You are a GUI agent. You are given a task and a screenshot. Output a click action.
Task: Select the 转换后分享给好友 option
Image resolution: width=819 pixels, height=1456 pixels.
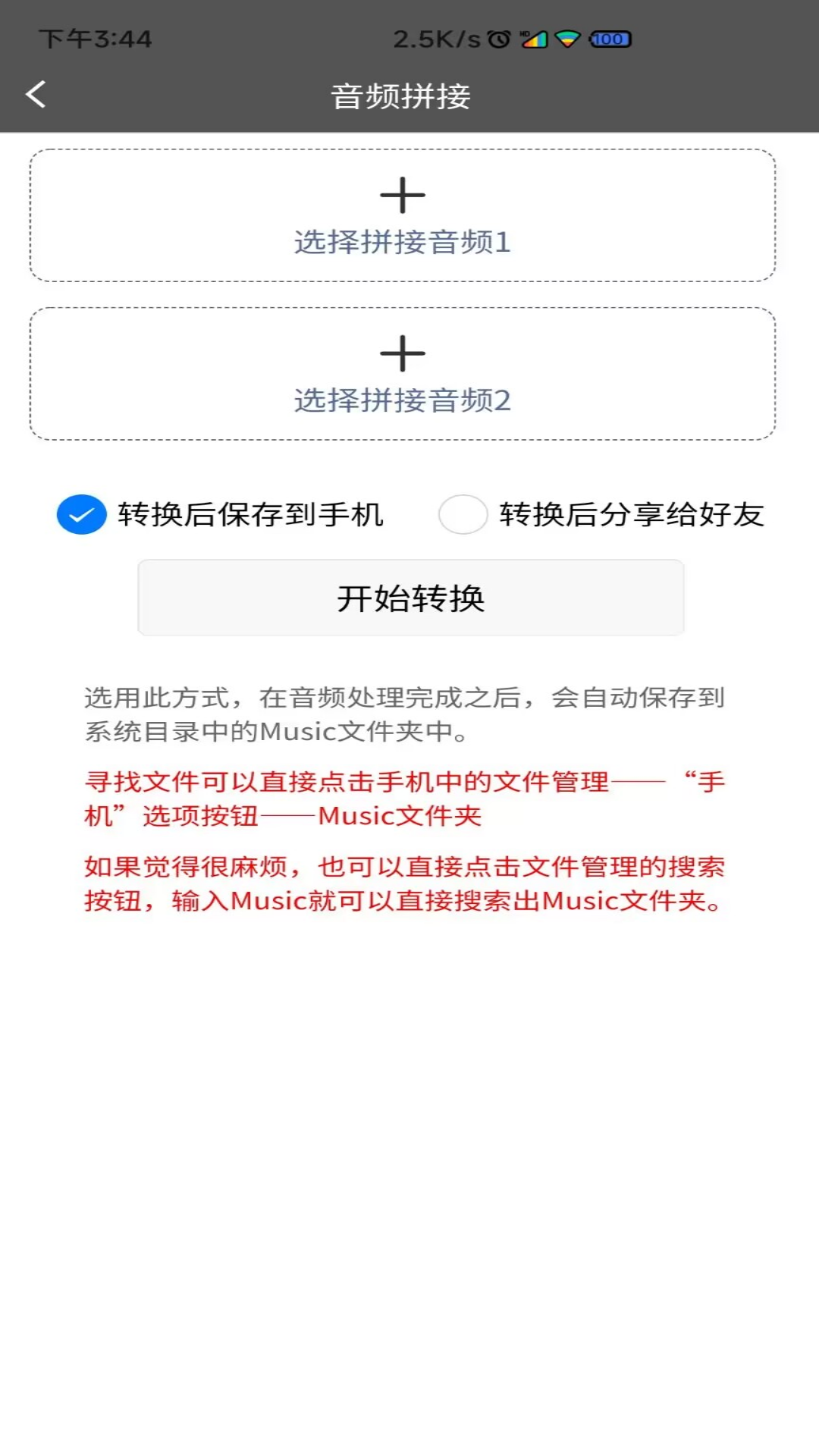click(x=631, y=515)
